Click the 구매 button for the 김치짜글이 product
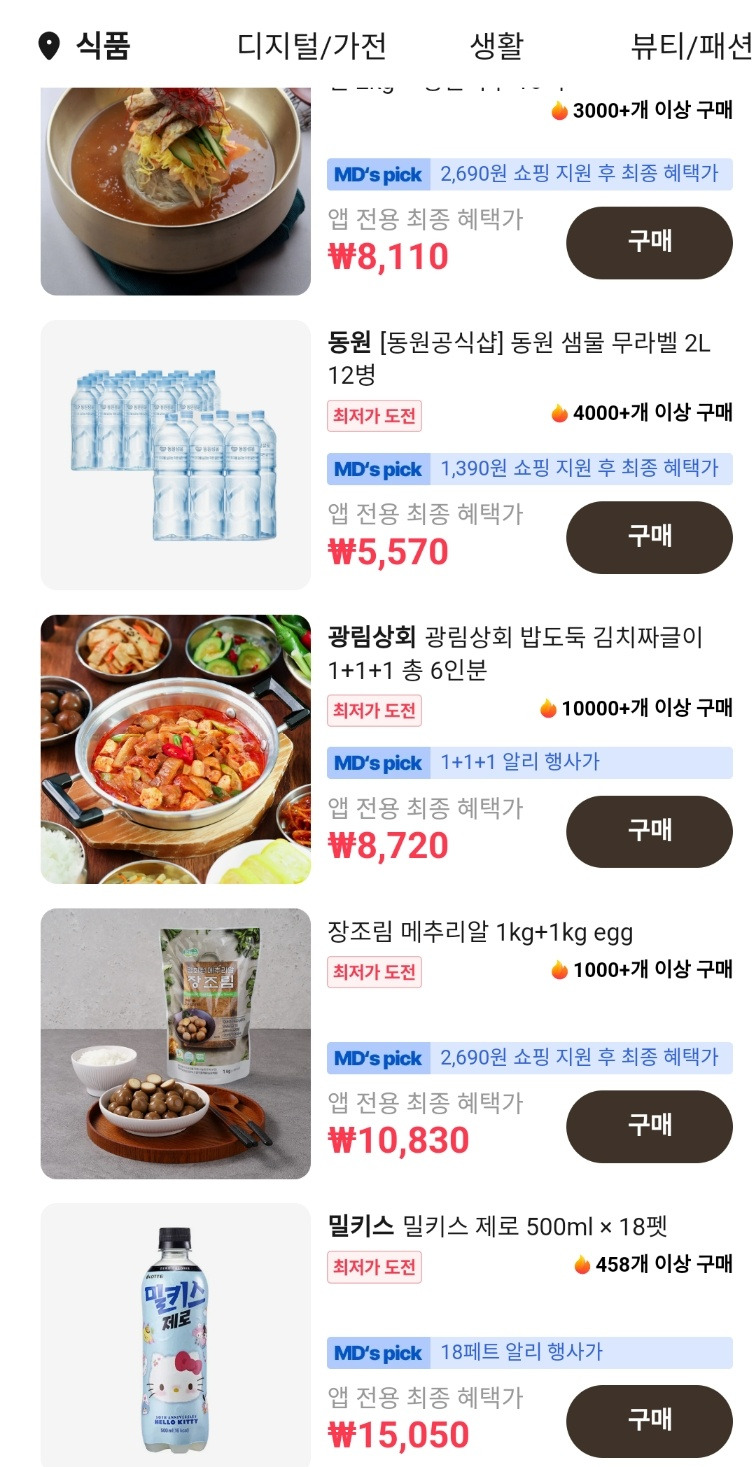 [648, 830]
